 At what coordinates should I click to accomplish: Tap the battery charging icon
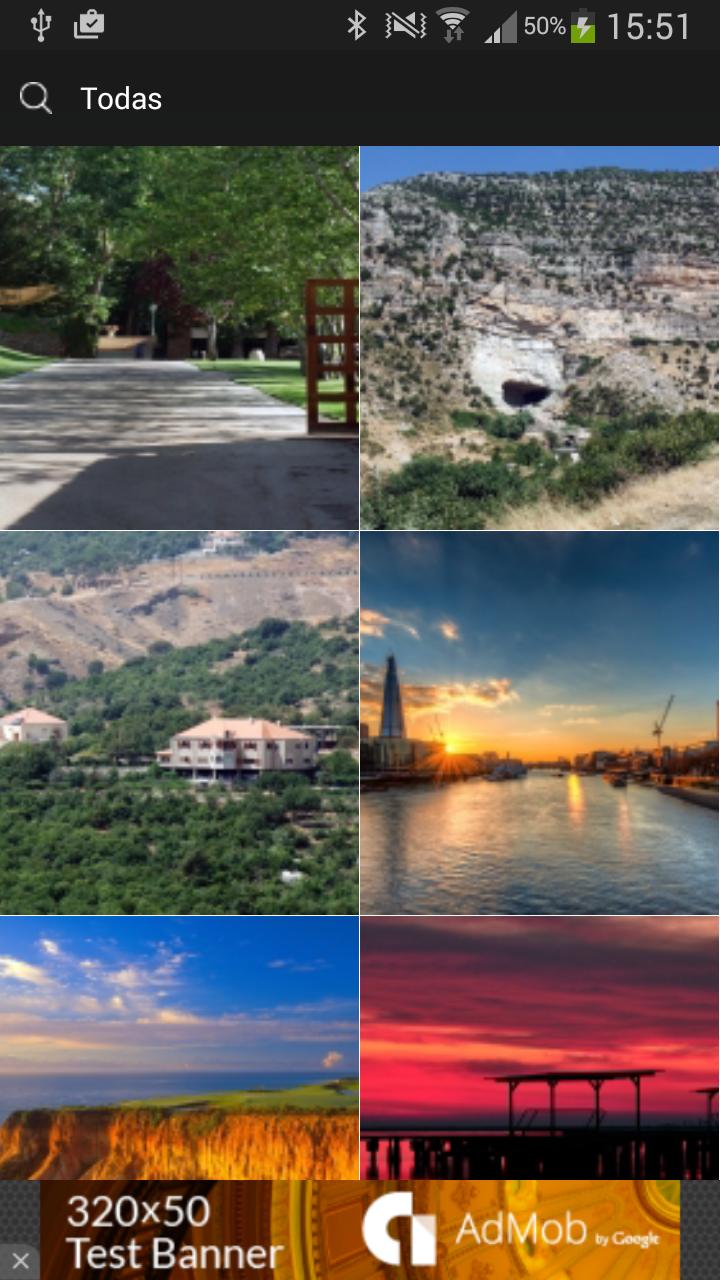click(x=585, y=25)
